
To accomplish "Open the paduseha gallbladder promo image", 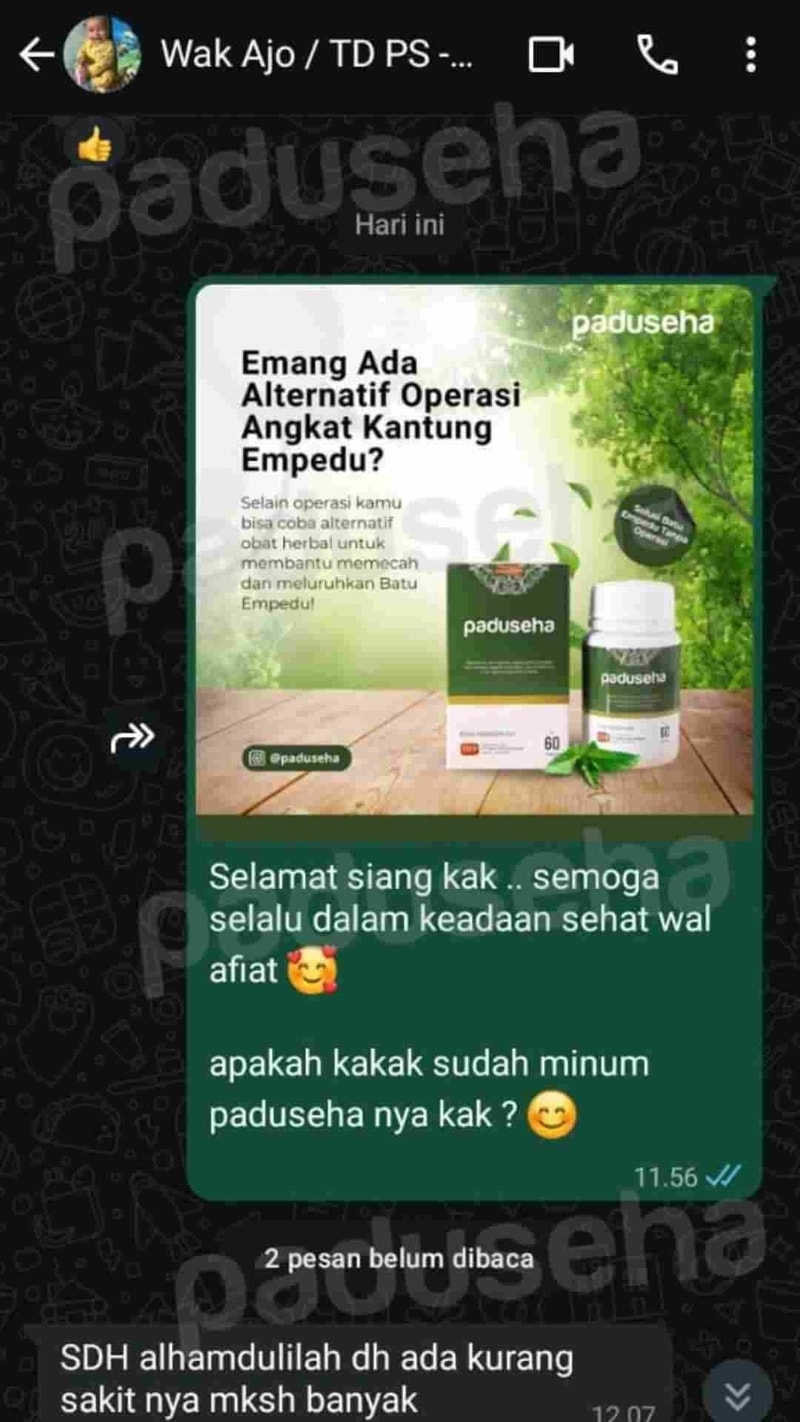I will click(x=474, y=548).
